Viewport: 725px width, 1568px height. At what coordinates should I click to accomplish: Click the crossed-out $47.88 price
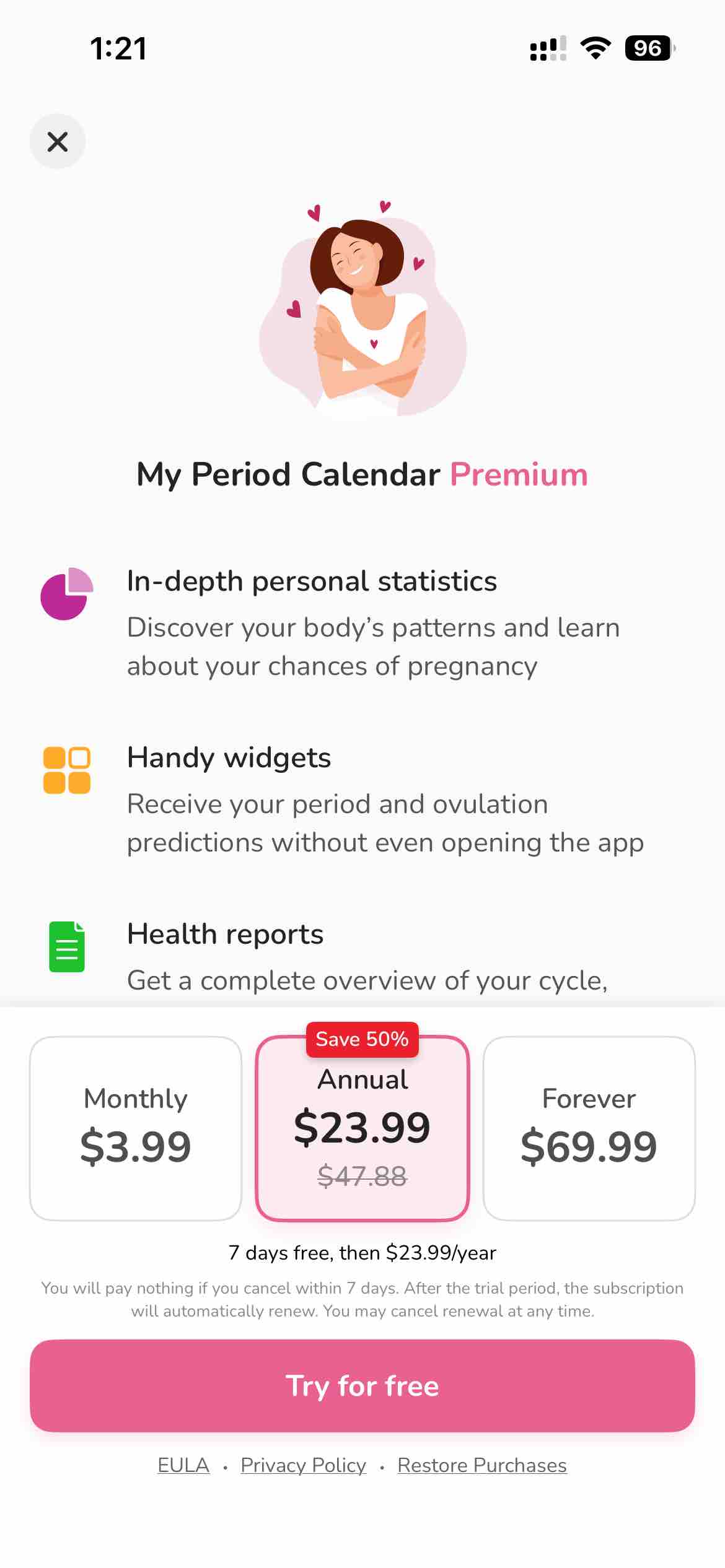point(362,1176)
